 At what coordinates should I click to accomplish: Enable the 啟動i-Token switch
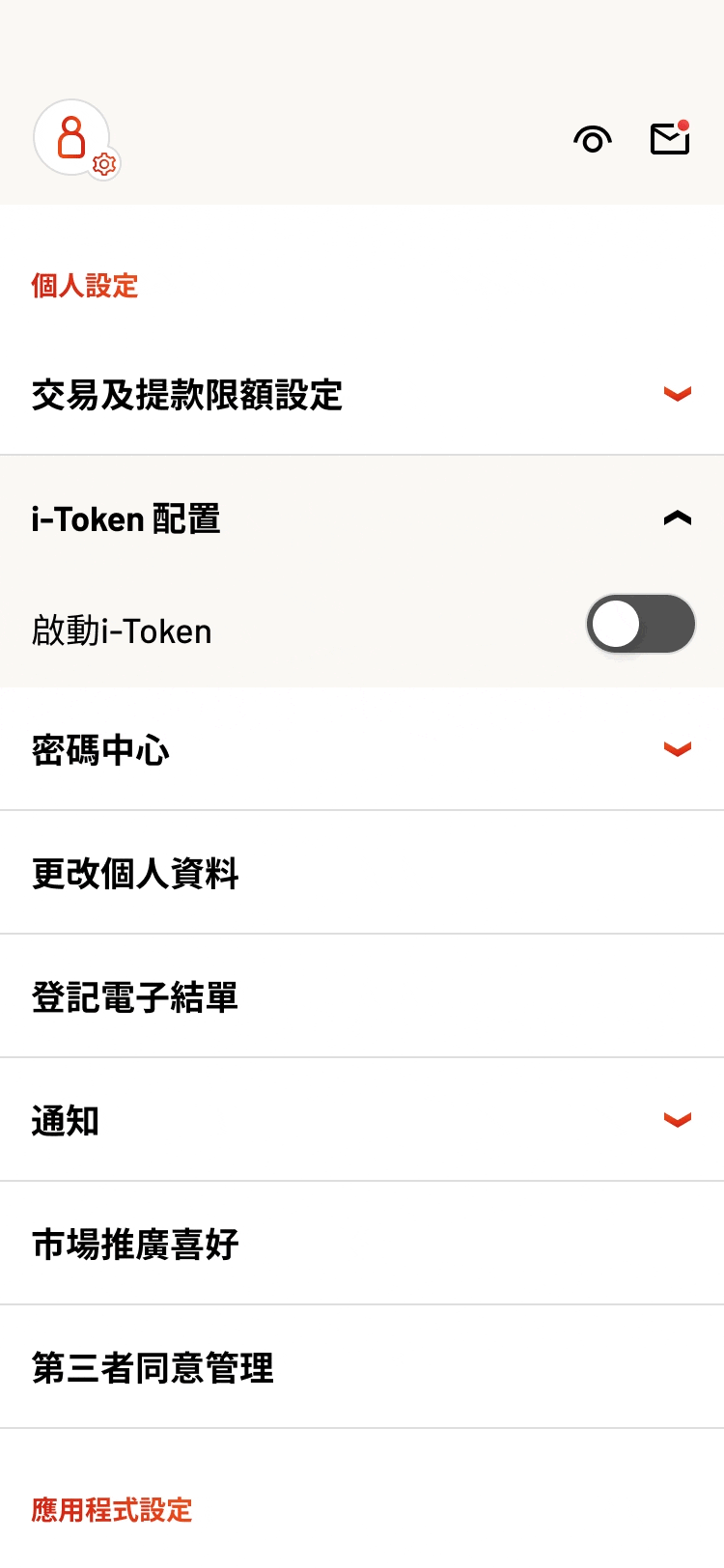[x=641, y=624]
